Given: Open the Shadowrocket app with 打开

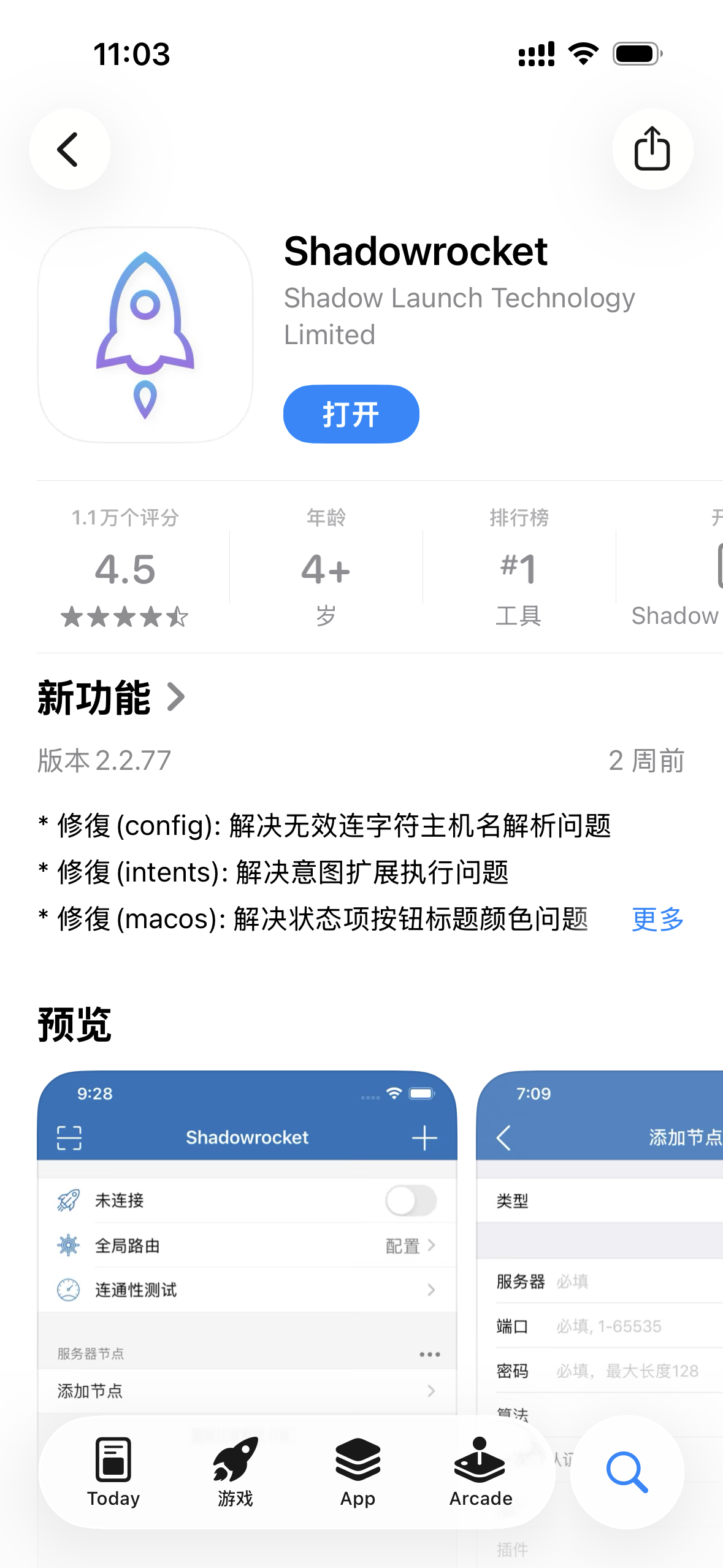Looking at the screenshot, I should click(x=351, y=414).
